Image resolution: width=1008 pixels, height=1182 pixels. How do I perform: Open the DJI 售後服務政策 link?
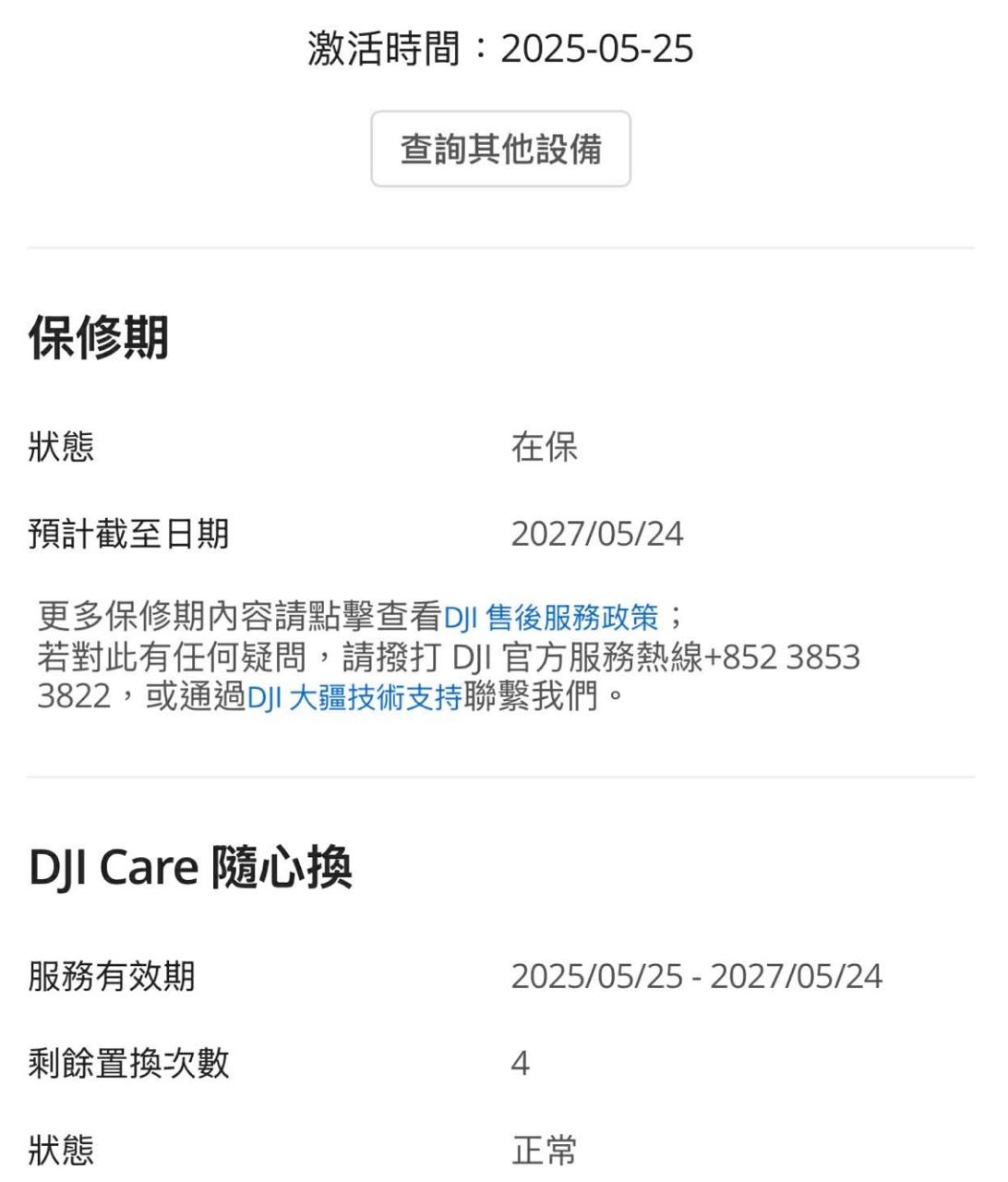click(551, 617)
